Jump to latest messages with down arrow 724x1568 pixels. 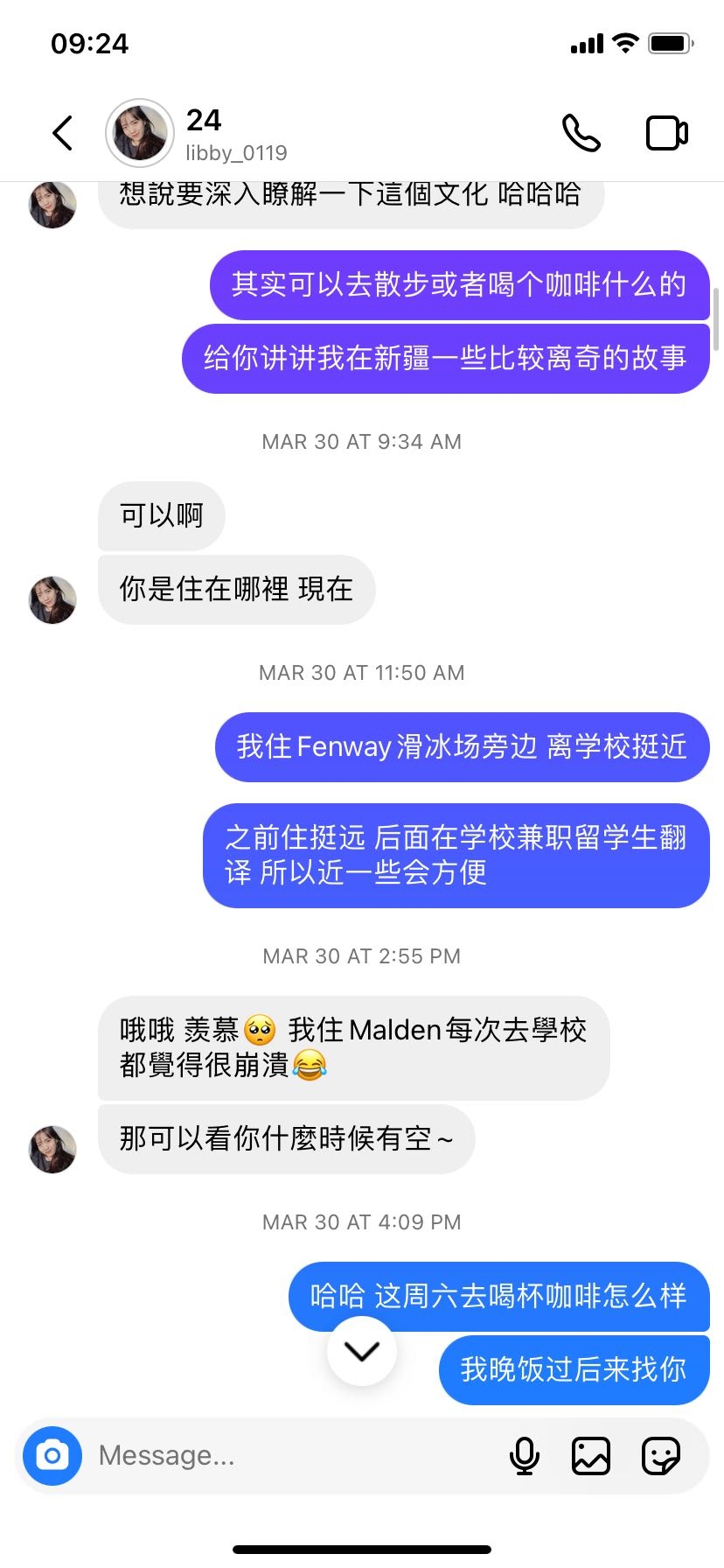(x=361, y=1351)
